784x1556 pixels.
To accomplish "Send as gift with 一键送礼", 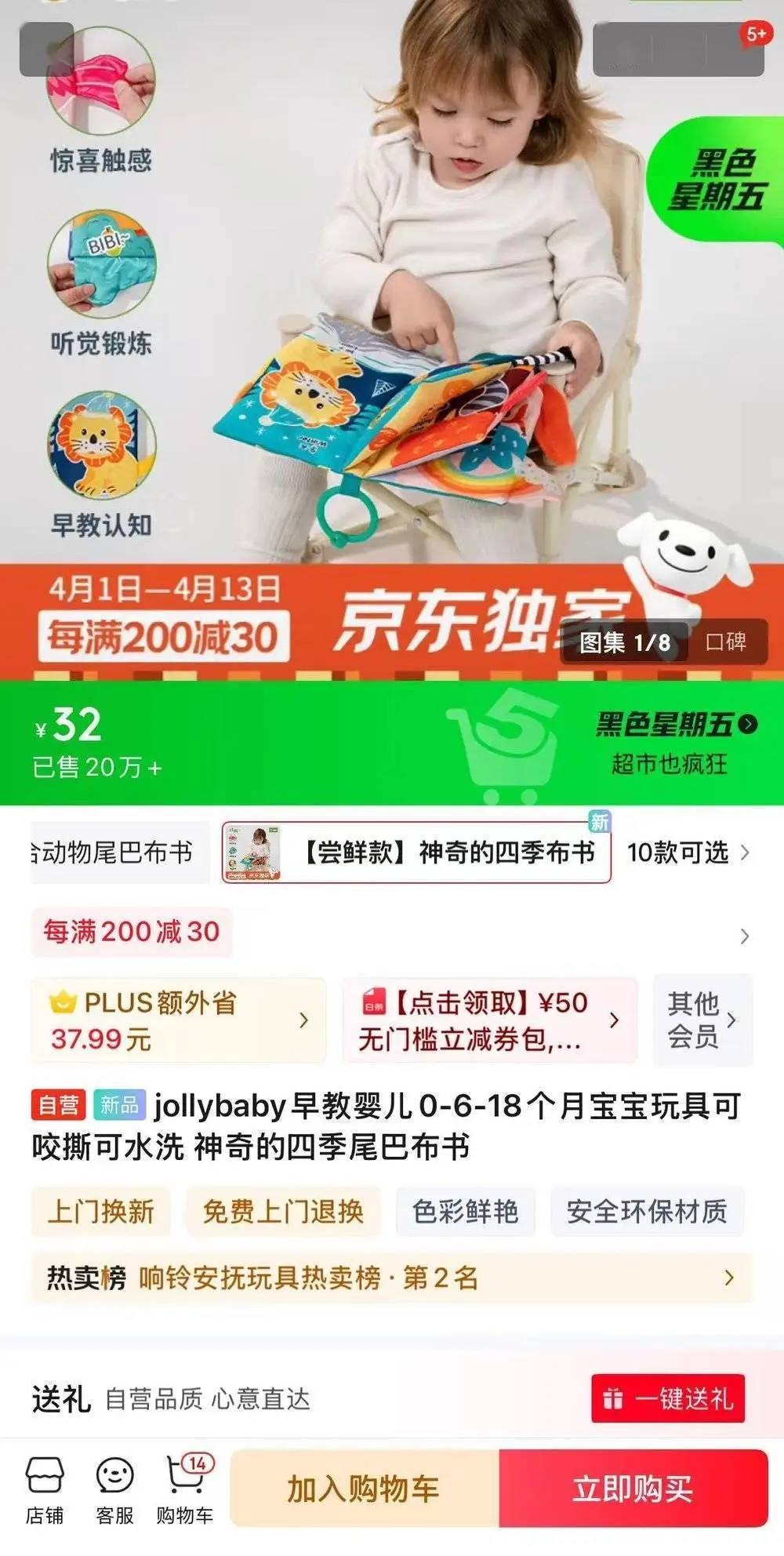I will coord(668,1398).
